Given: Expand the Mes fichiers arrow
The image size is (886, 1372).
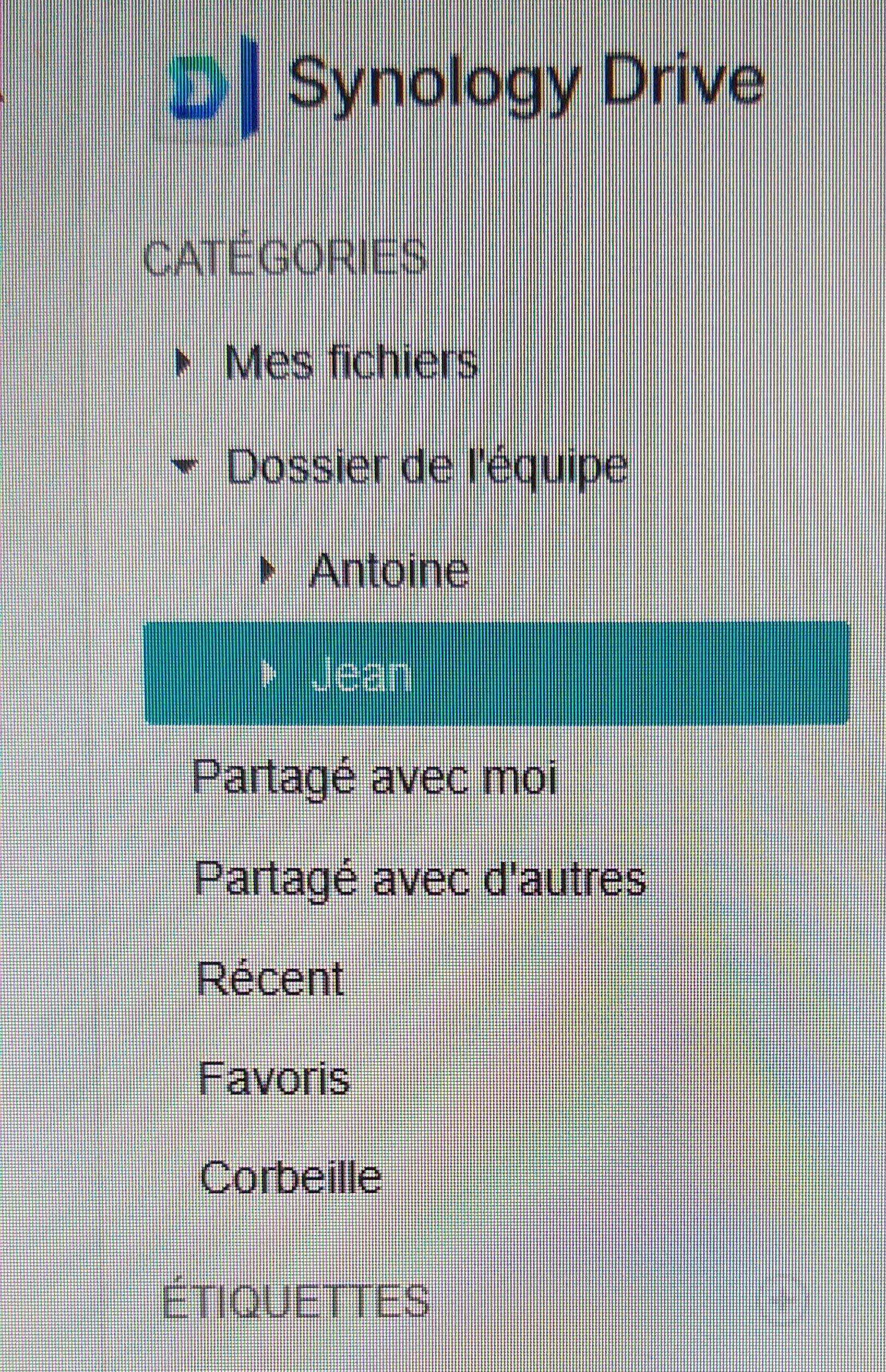Looking at the screenshot, I should pyautogui.click(x=183, y=362).
